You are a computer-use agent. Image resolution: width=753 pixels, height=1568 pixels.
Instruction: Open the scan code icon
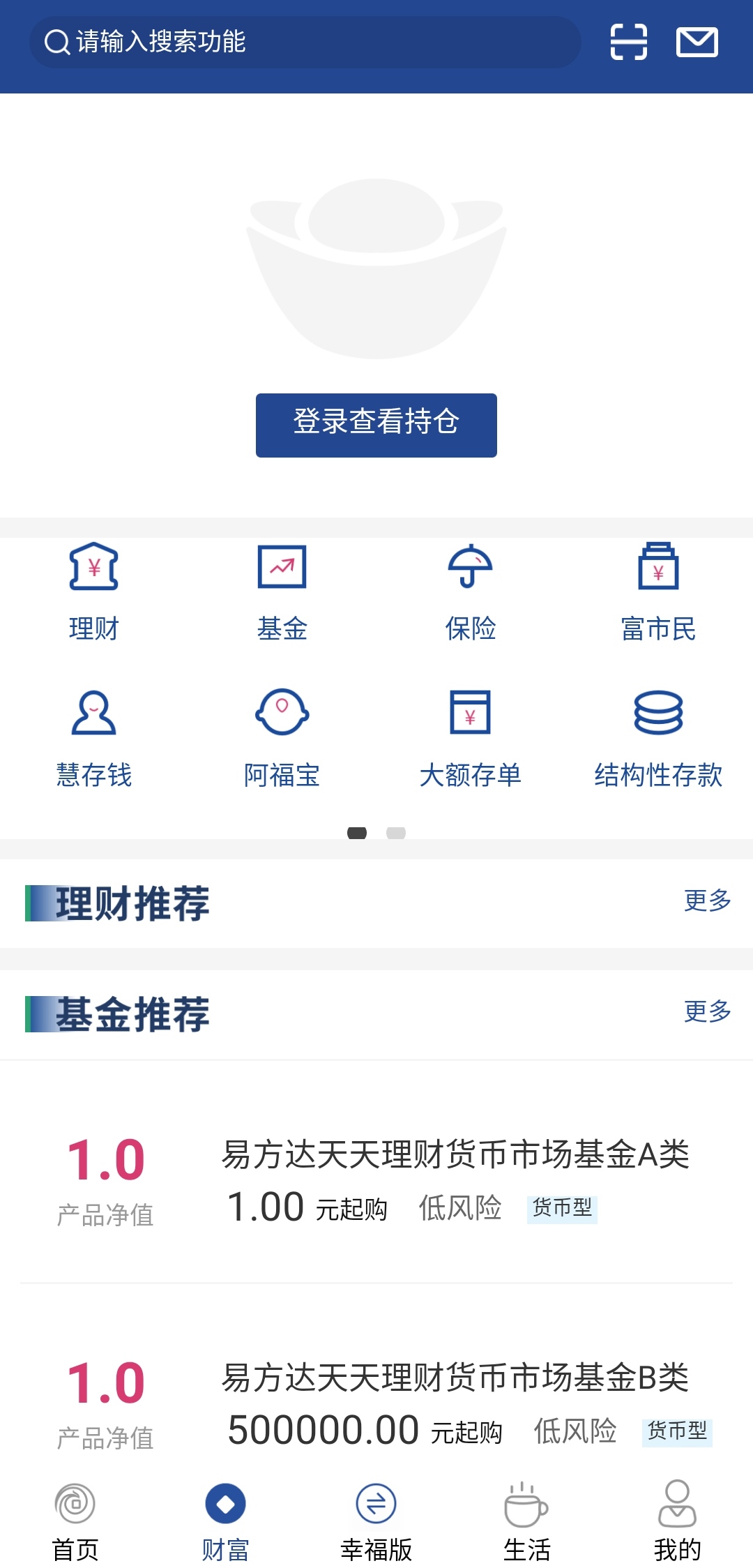click(x=628, y=42)
